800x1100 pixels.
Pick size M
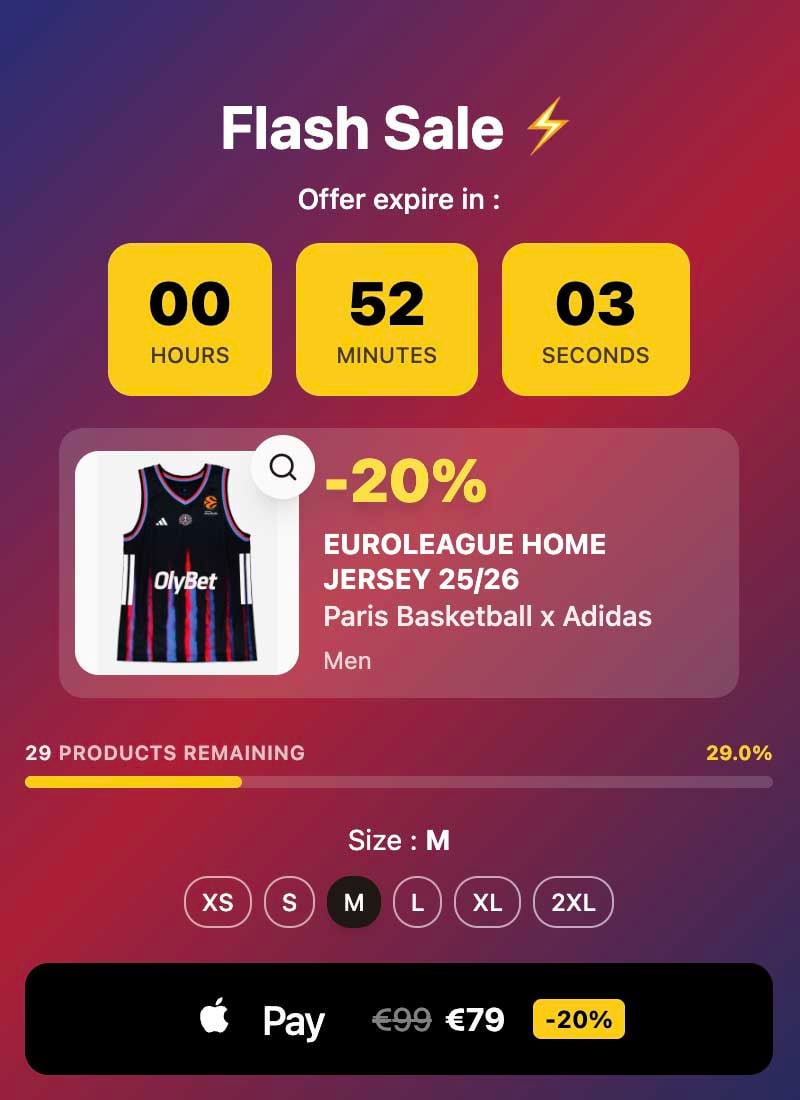pos(354,903)
